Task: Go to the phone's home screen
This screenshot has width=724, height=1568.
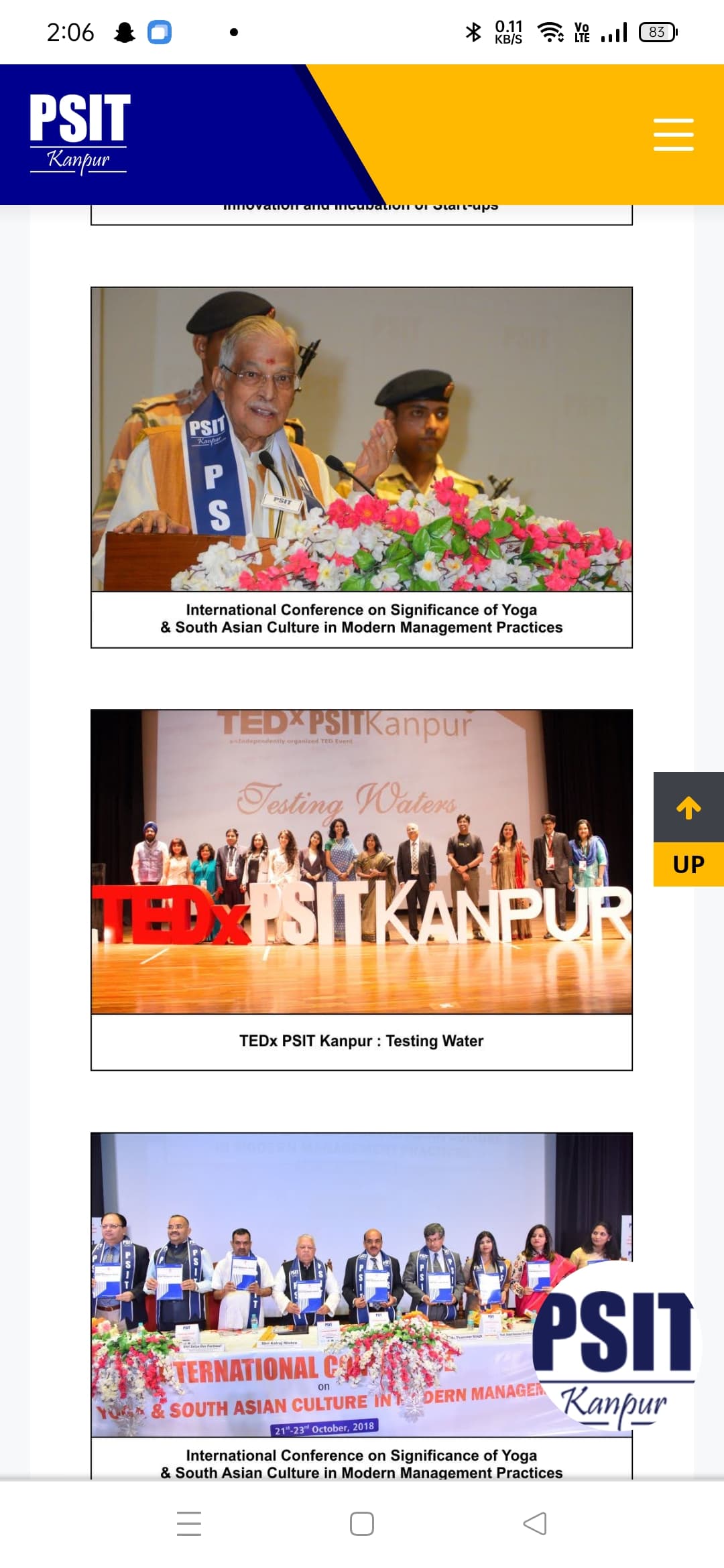Action: coord(362,1523)
